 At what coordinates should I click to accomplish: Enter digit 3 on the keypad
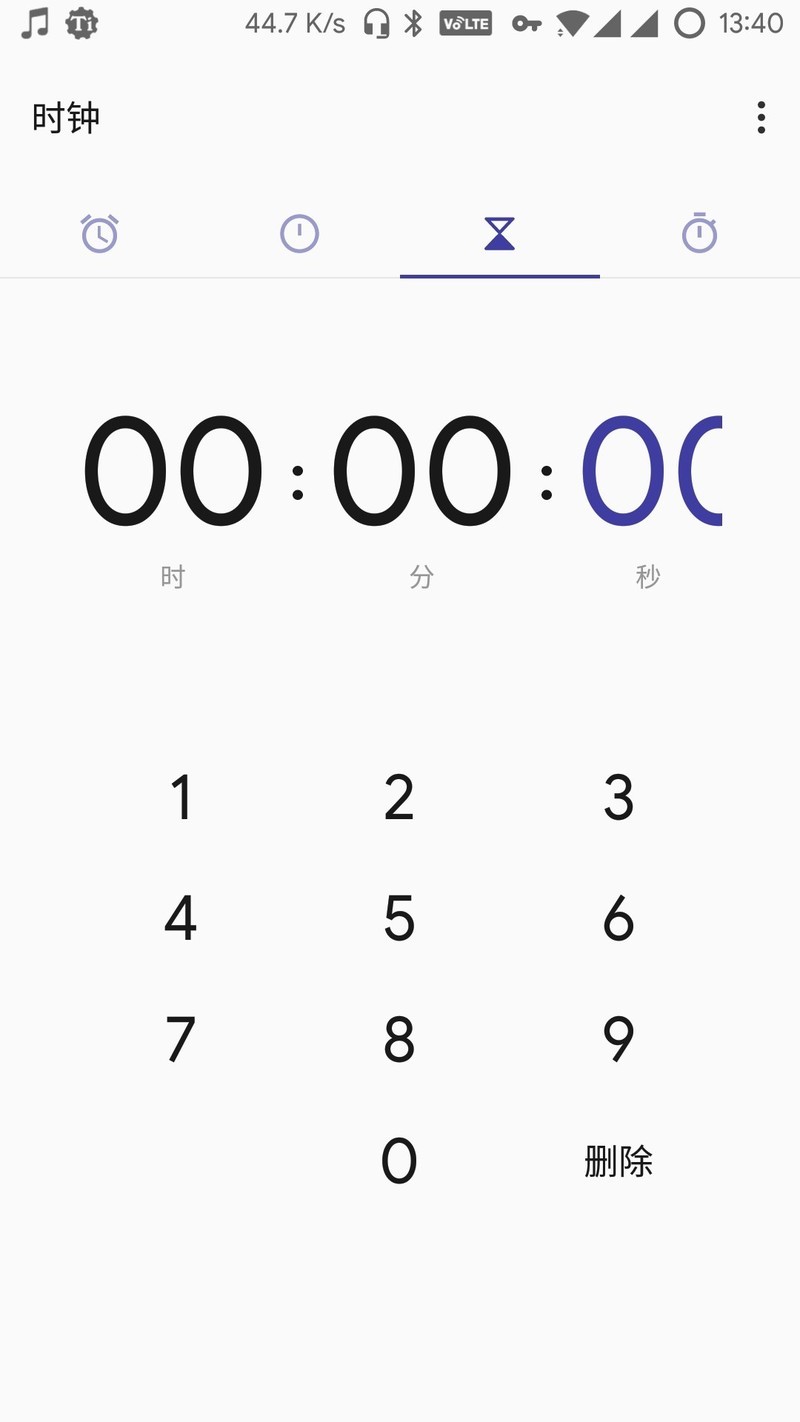pyautogui.click(x=618, y=797)
